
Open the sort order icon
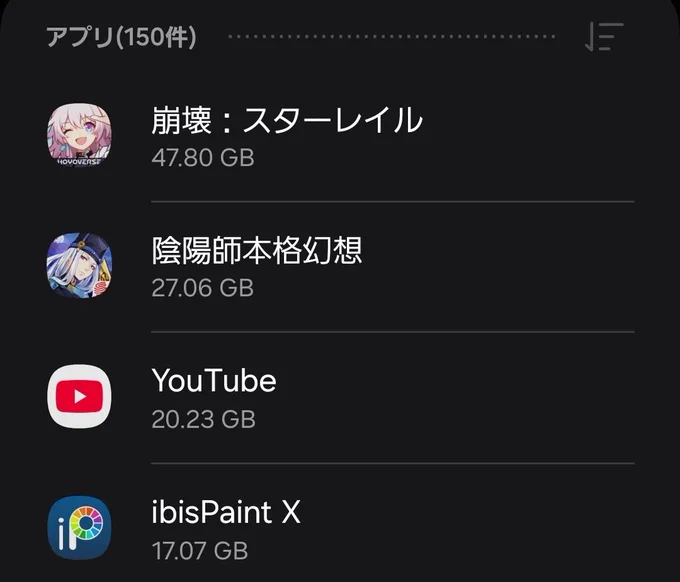(x=604, y=37)
